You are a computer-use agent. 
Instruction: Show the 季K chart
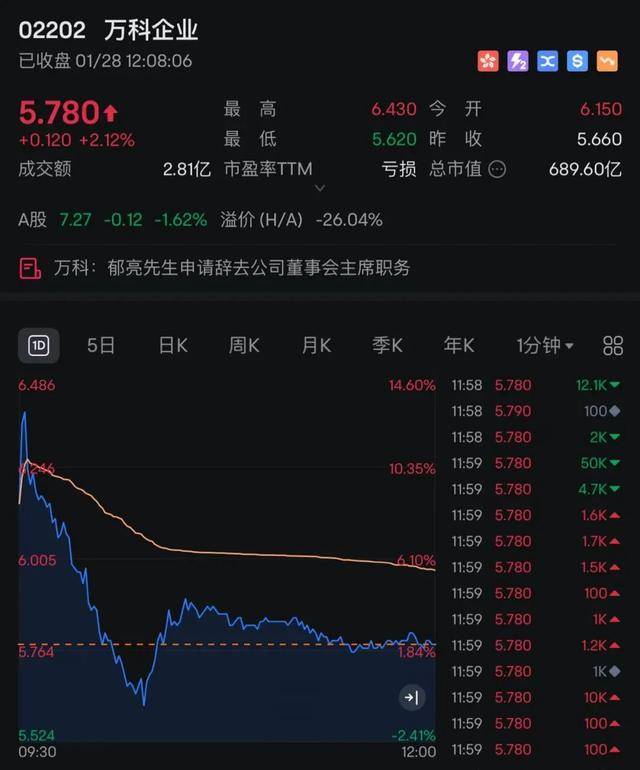[387, 346]
